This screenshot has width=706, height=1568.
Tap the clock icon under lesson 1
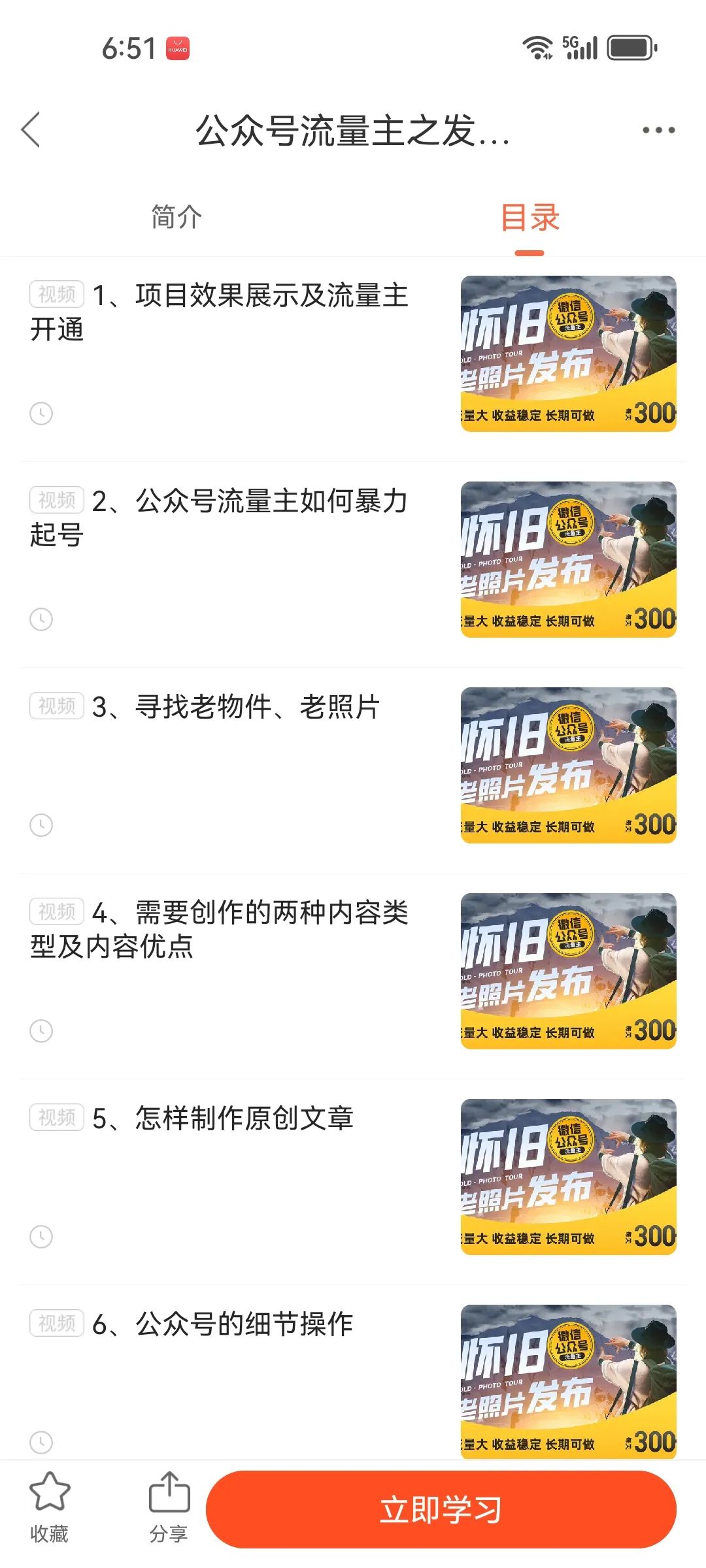click(42, 413)
